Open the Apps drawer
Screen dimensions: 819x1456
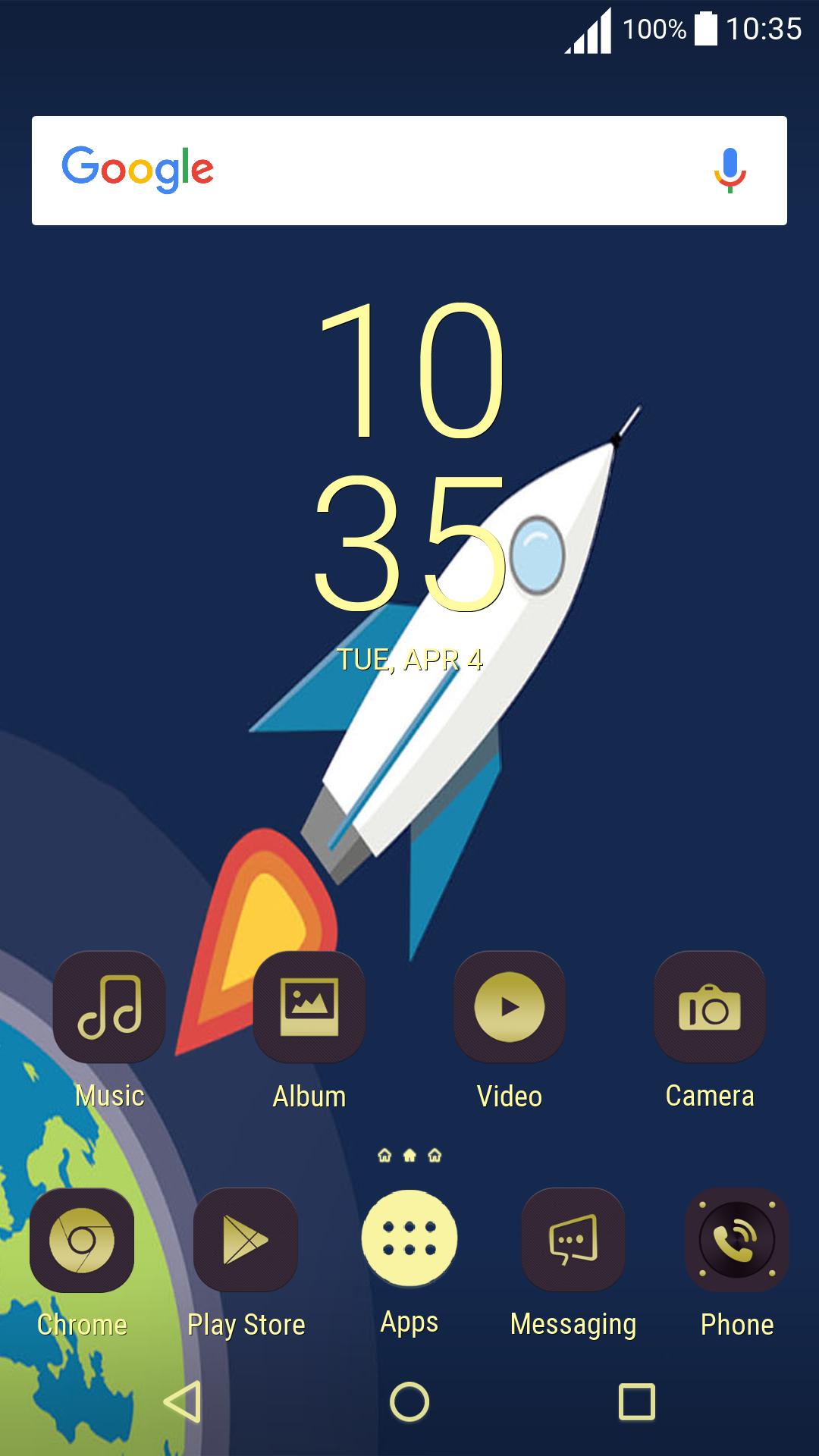click(x=409, y=1239)
